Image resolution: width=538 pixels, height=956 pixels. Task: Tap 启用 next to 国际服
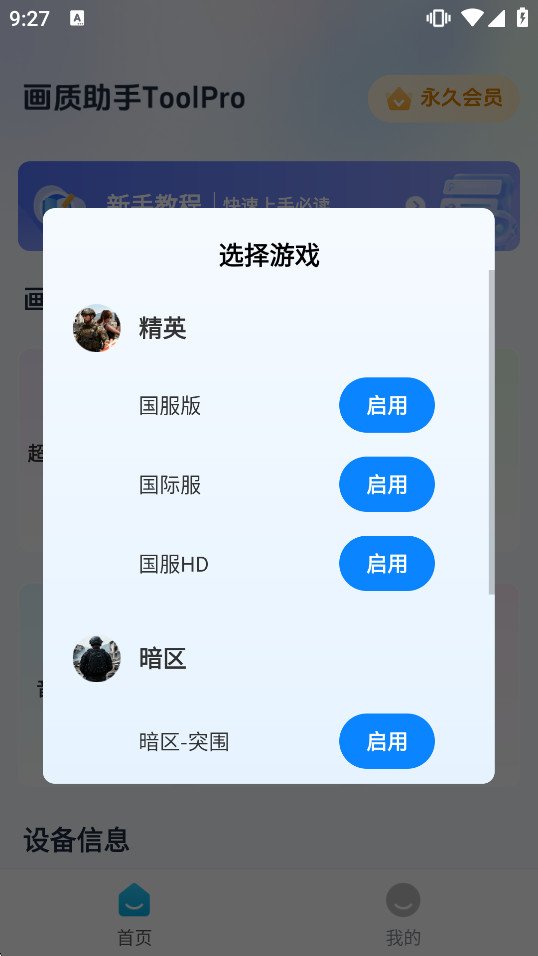click(387, 485)
